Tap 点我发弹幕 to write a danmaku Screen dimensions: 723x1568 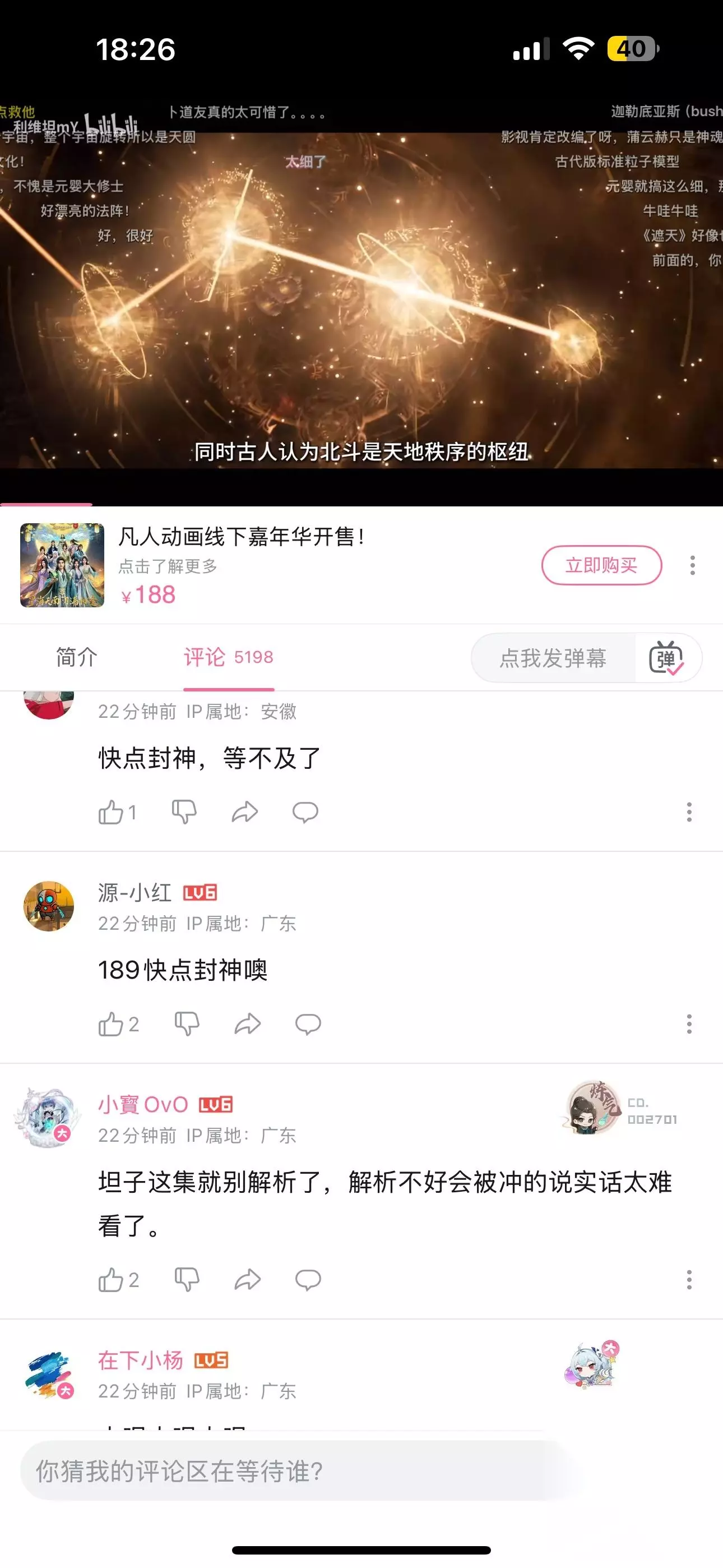pos(553,658)
